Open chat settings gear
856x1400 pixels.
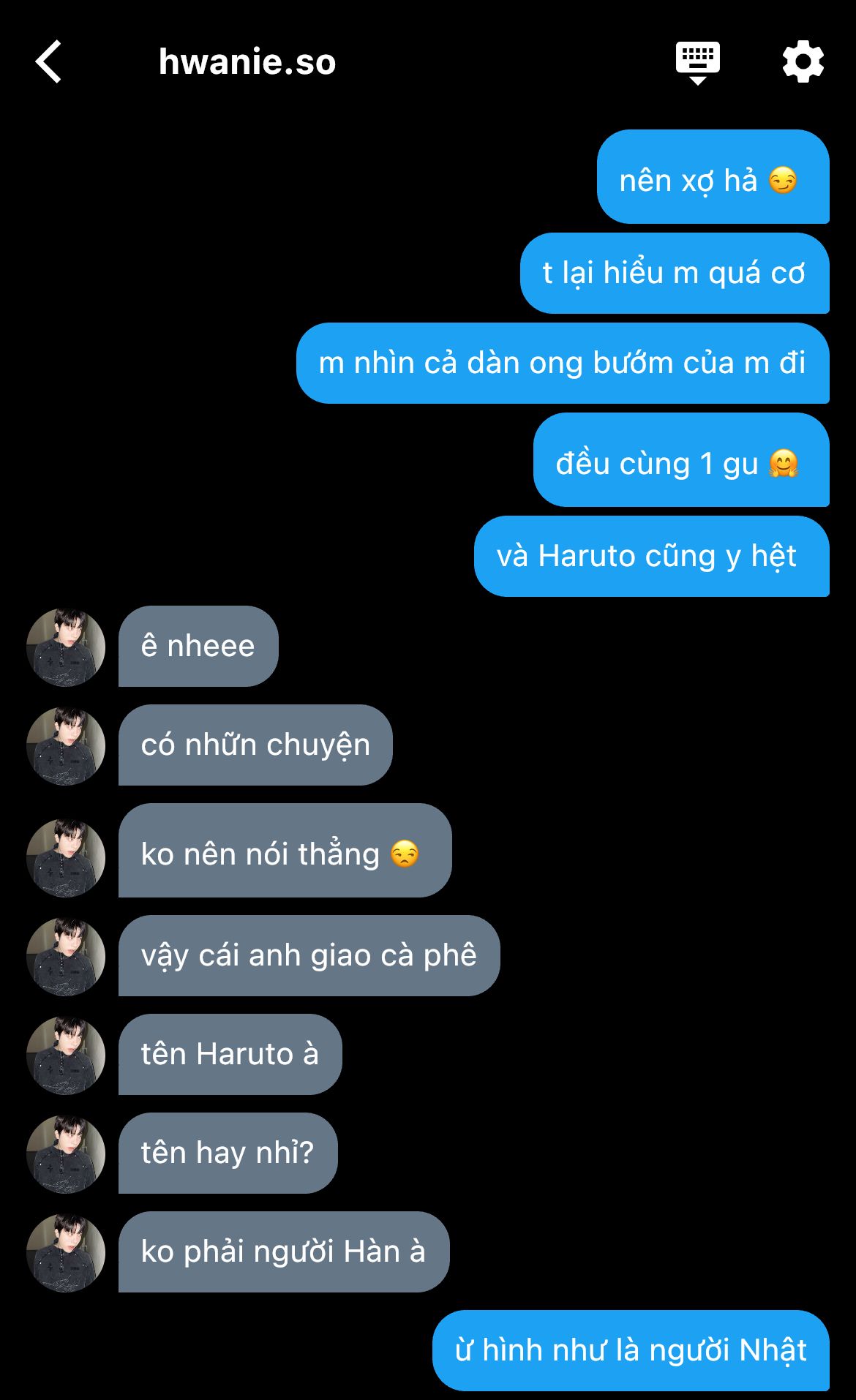[x=803, y=62]
